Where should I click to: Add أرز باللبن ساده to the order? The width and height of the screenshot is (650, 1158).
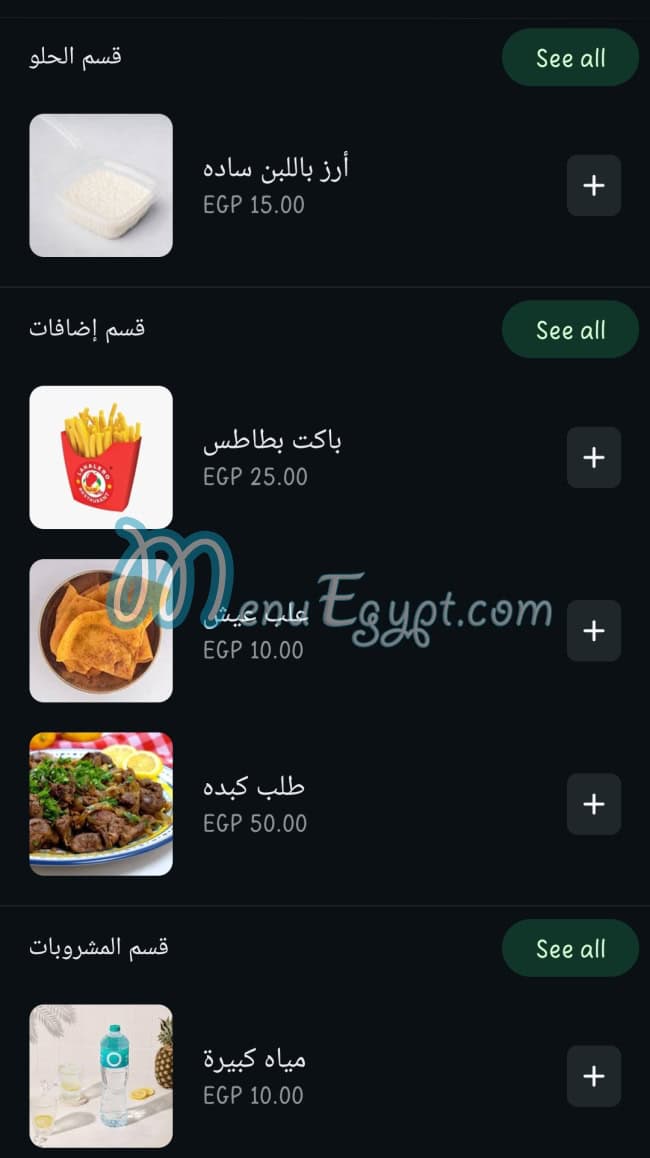coord(594,185)
